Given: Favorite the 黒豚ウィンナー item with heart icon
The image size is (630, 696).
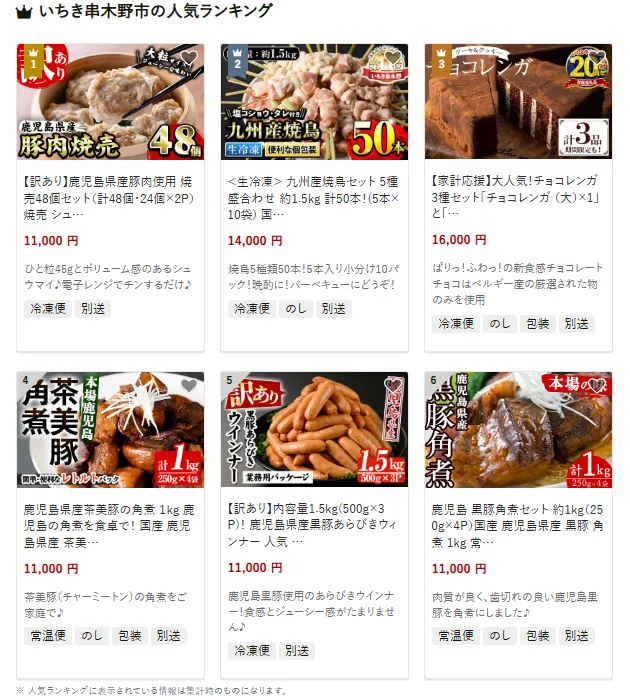Looking at the screenshot, I should pyautogui.click(x=392, y=386).
